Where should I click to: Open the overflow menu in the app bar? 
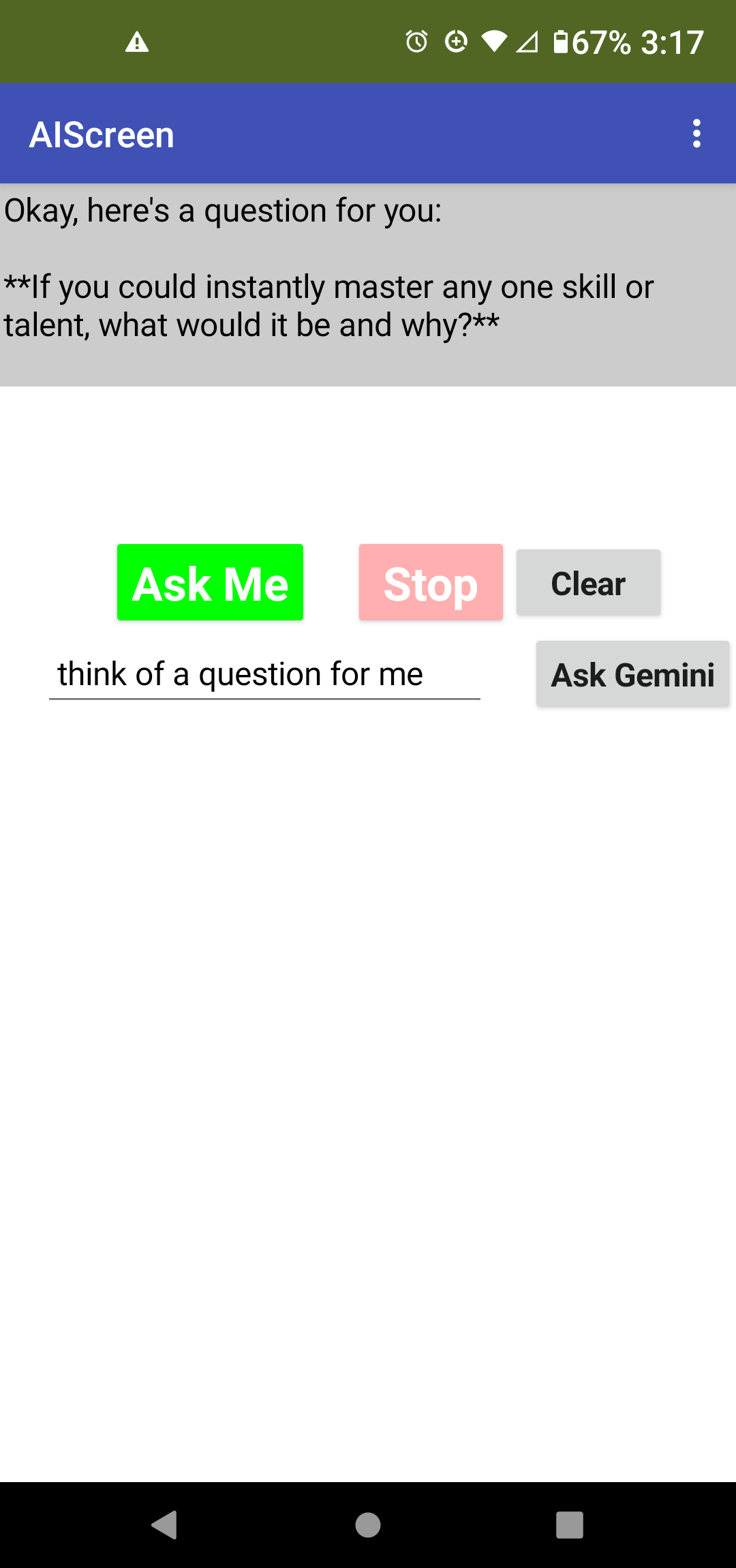click(696, 134)
